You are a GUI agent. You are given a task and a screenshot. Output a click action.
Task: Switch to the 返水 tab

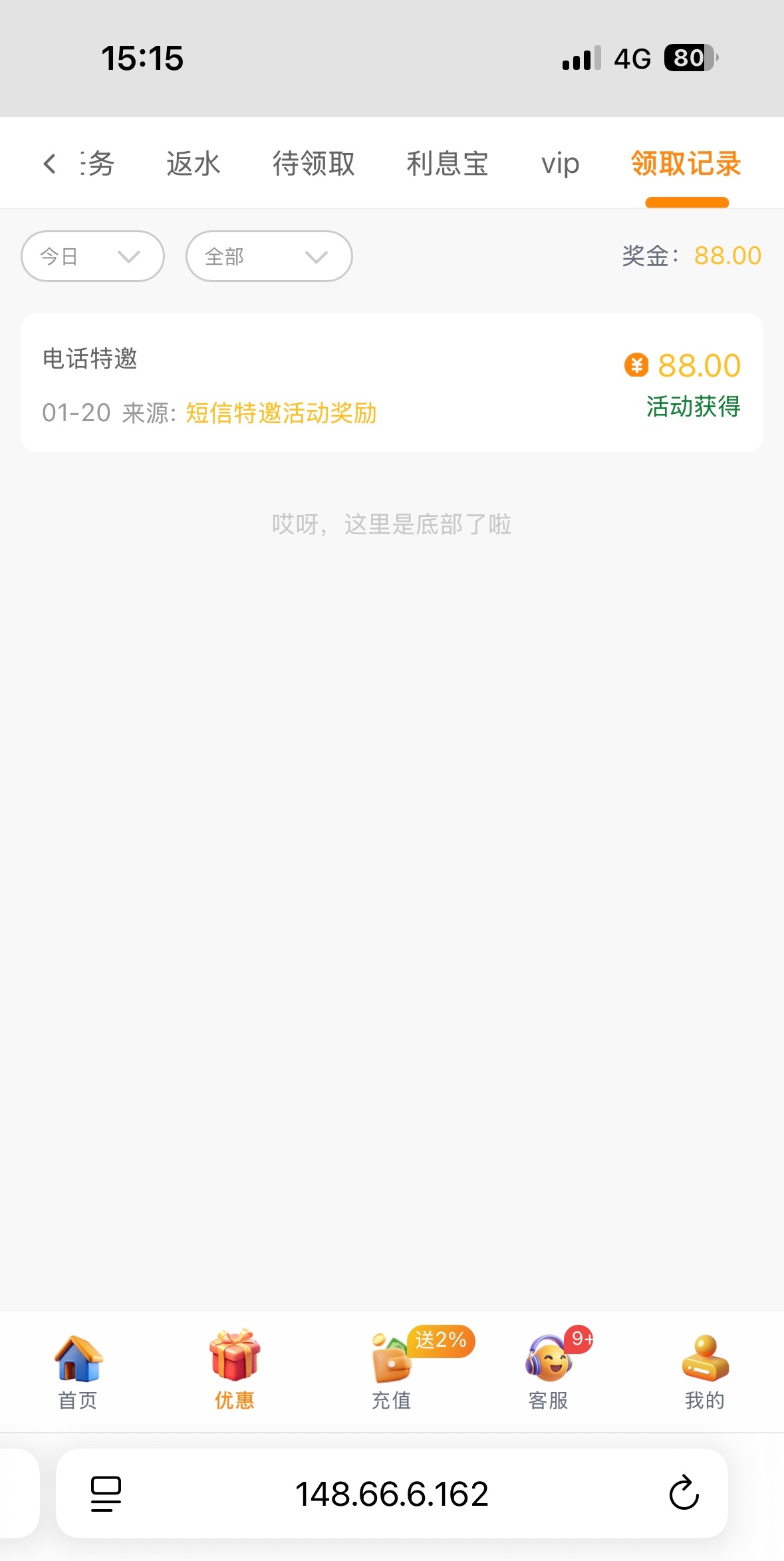coord(193,164)
